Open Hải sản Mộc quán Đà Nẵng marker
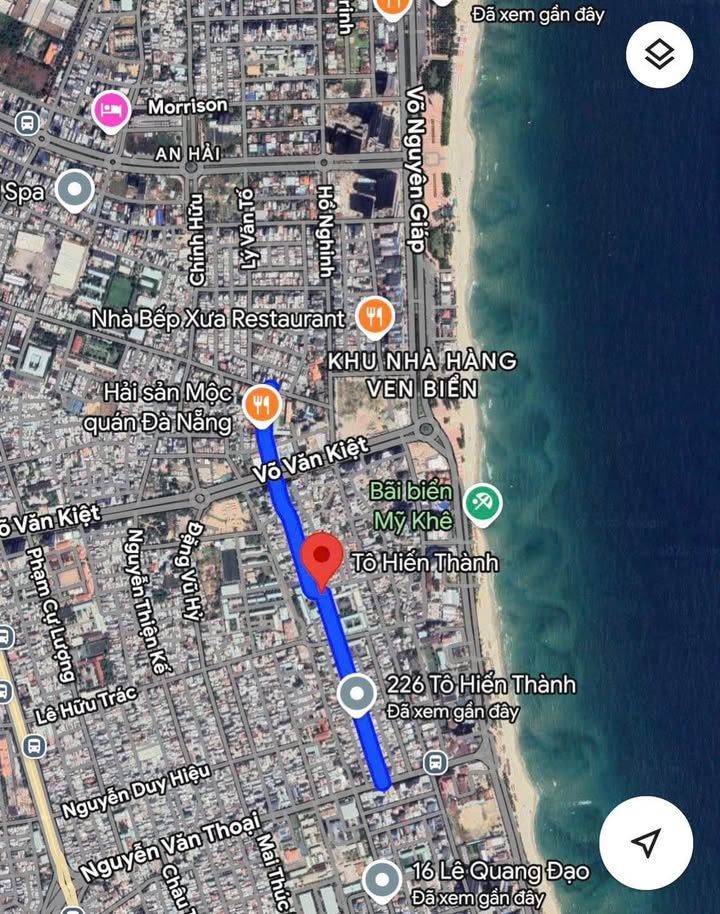Image resolution: width=720 pixels, height=914 pixels. click(x=262, y=405)
